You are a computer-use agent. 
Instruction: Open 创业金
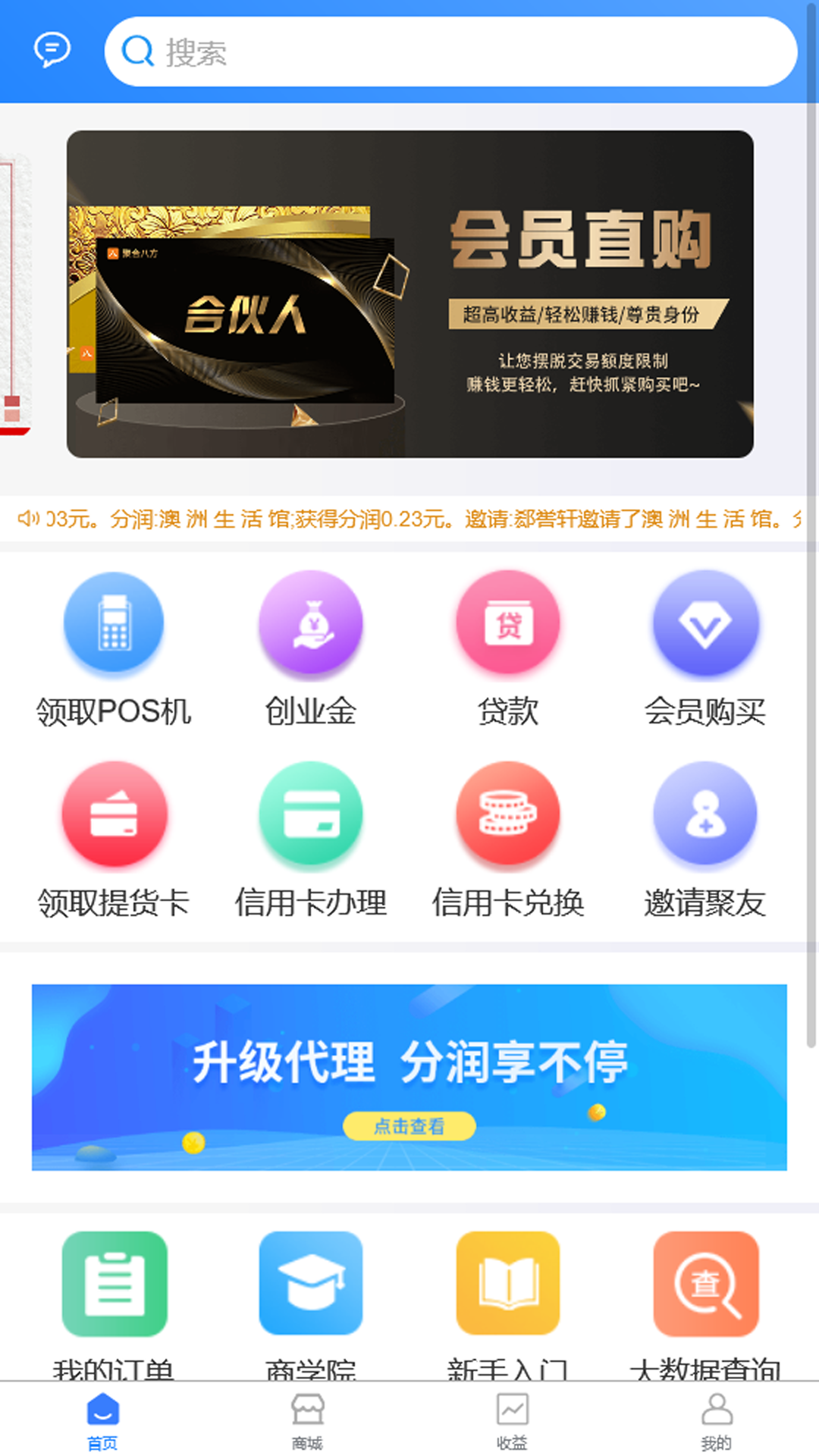point(311,650)
